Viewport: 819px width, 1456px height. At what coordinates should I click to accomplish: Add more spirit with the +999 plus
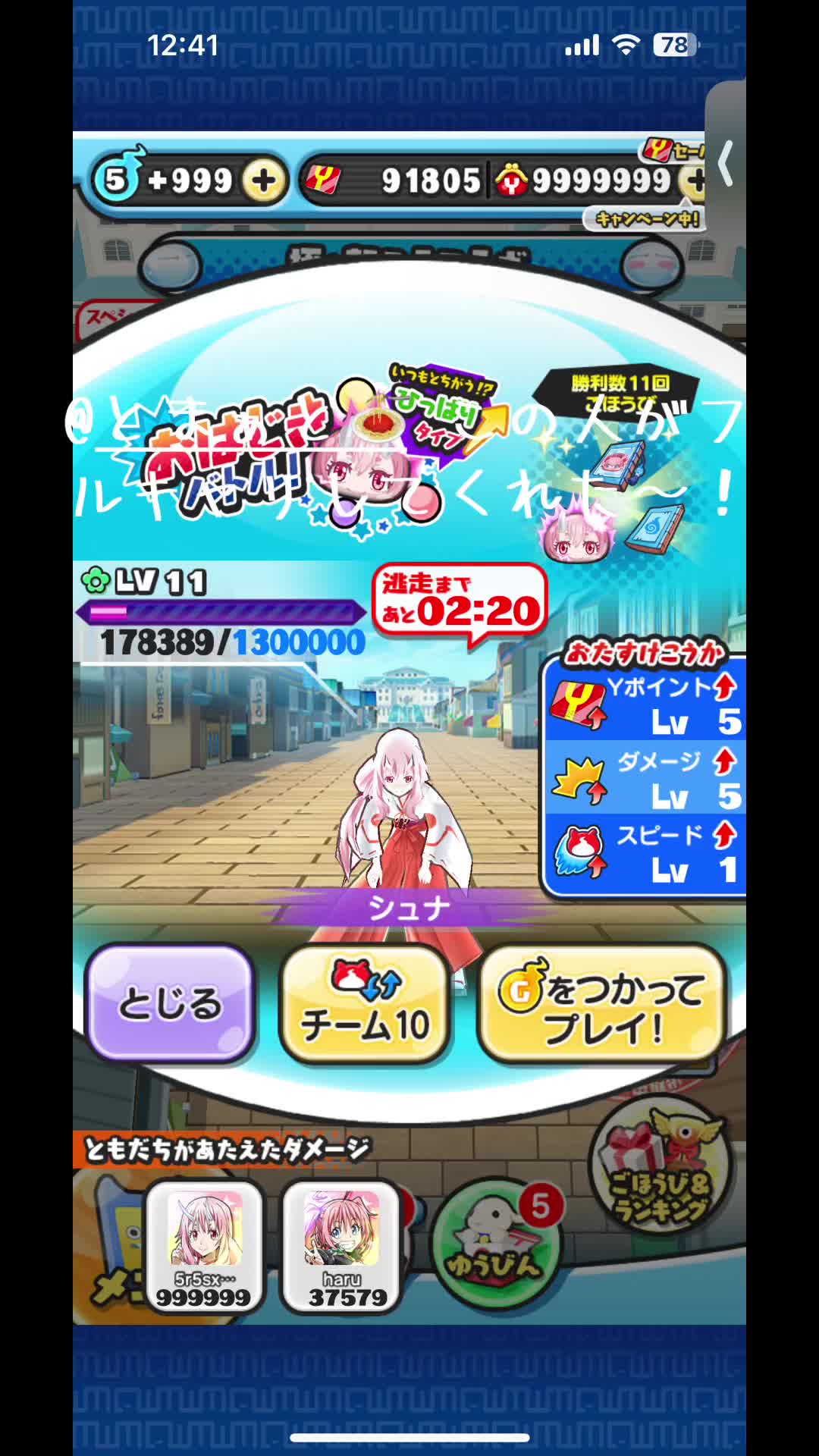tap(263, 180)
